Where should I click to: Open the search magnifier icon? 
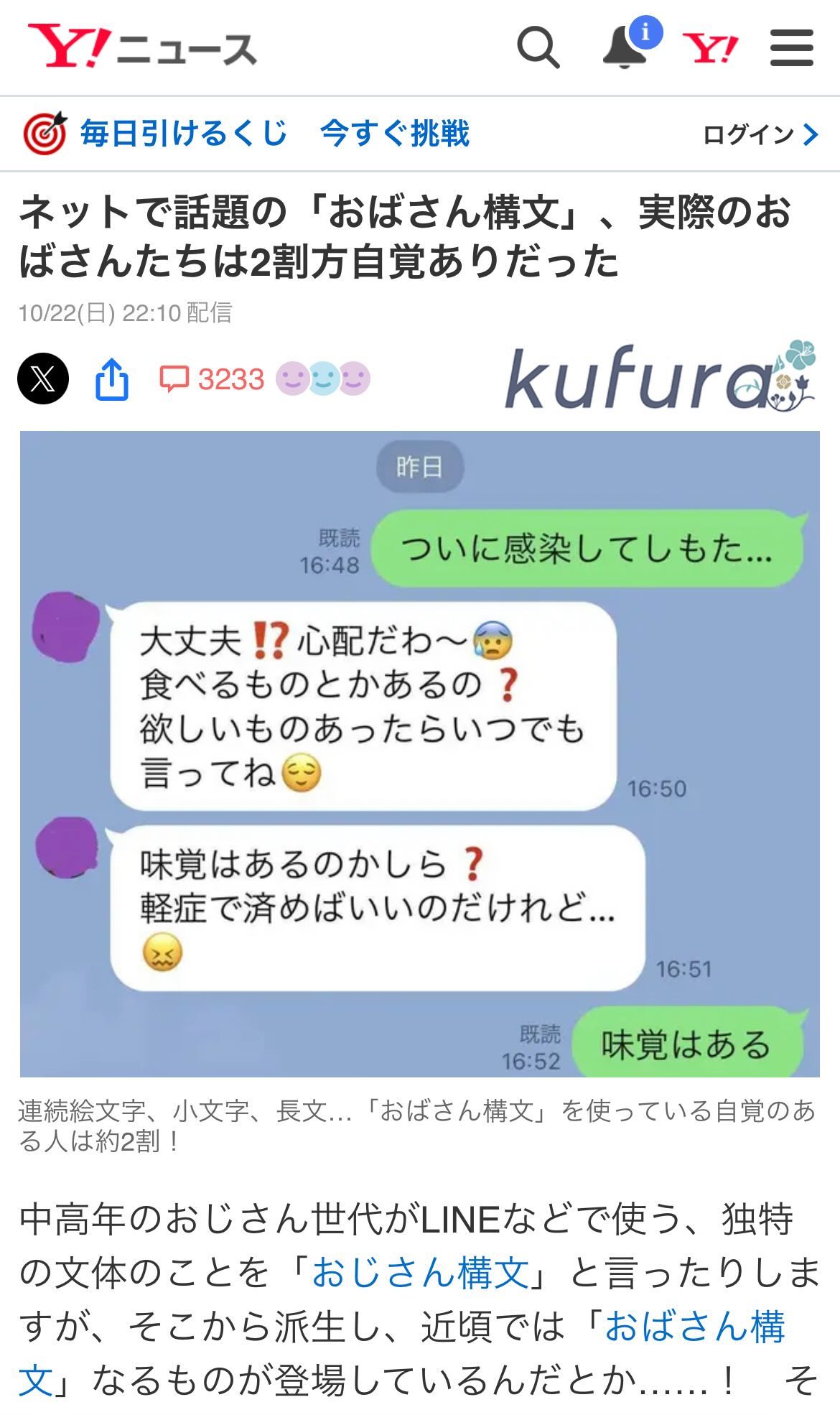538,47
